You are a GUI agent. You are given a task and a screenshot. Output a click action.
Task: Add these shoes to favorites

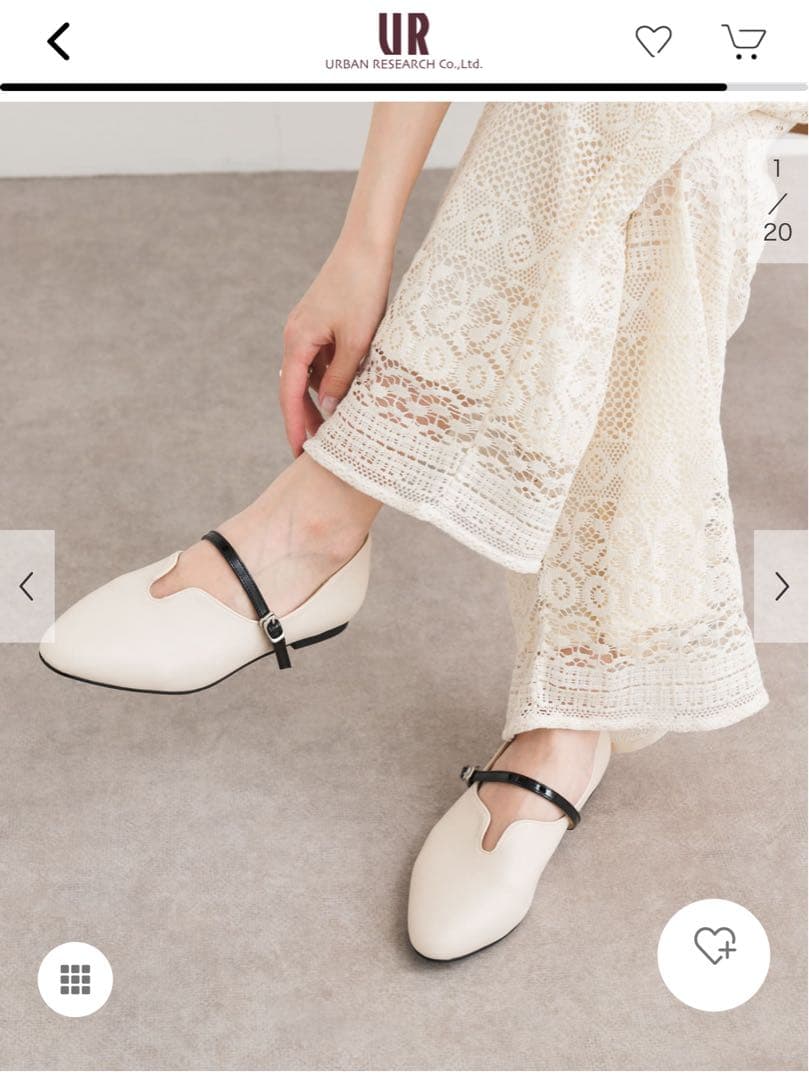[713, 946]
